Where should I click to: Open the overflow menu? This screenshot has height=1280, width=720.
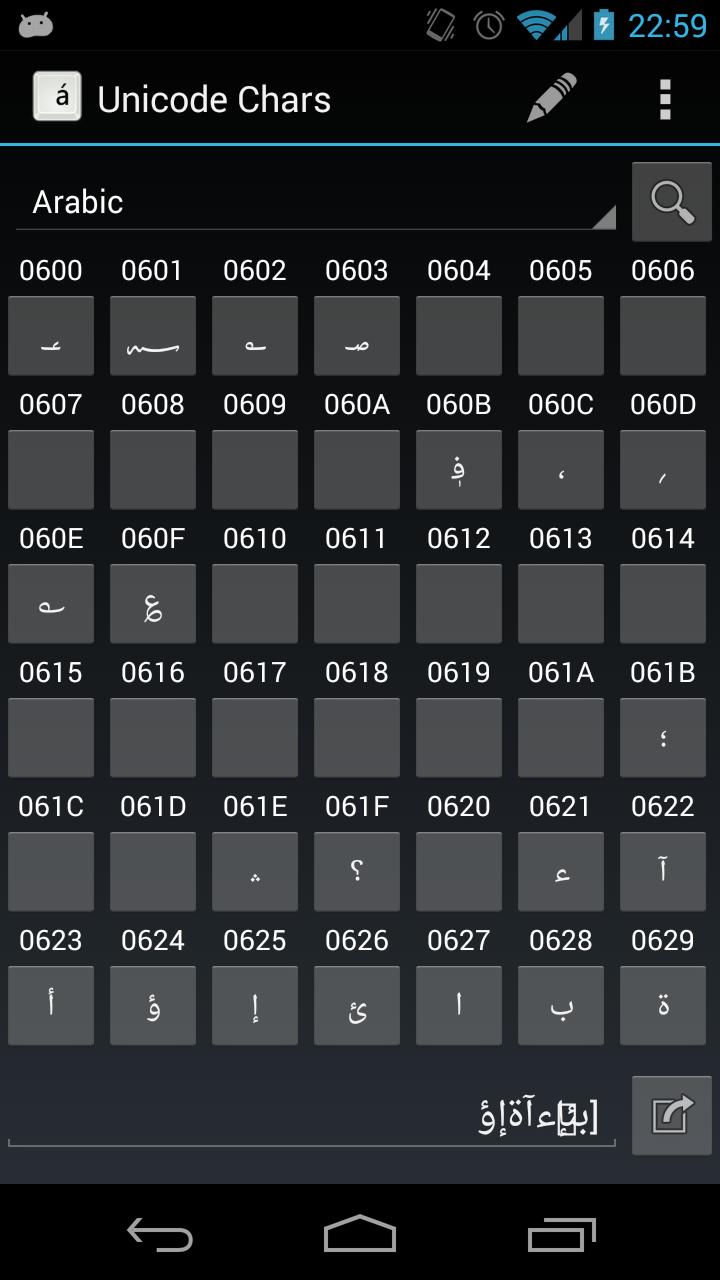click(x=665, y=99)
